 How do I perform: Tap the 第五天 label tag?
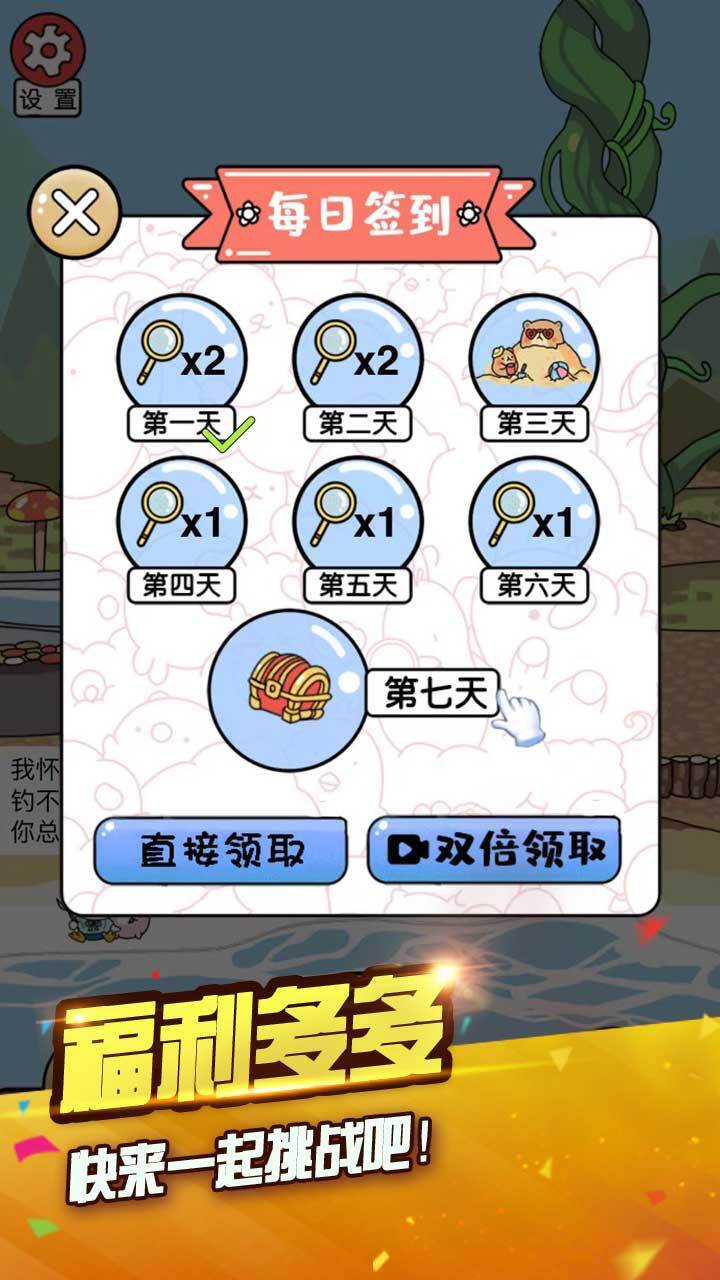pyautogui.click(x=356, y=579)
